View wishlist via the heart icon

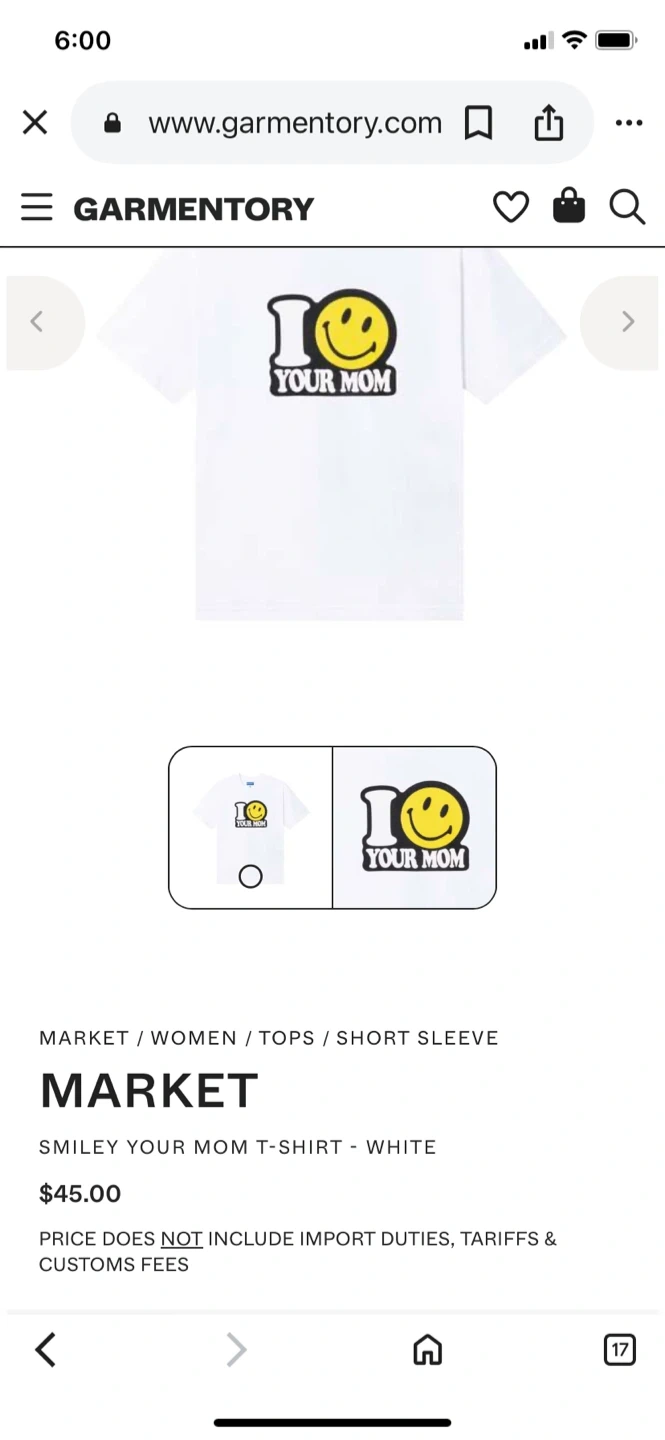click(511, 208)
